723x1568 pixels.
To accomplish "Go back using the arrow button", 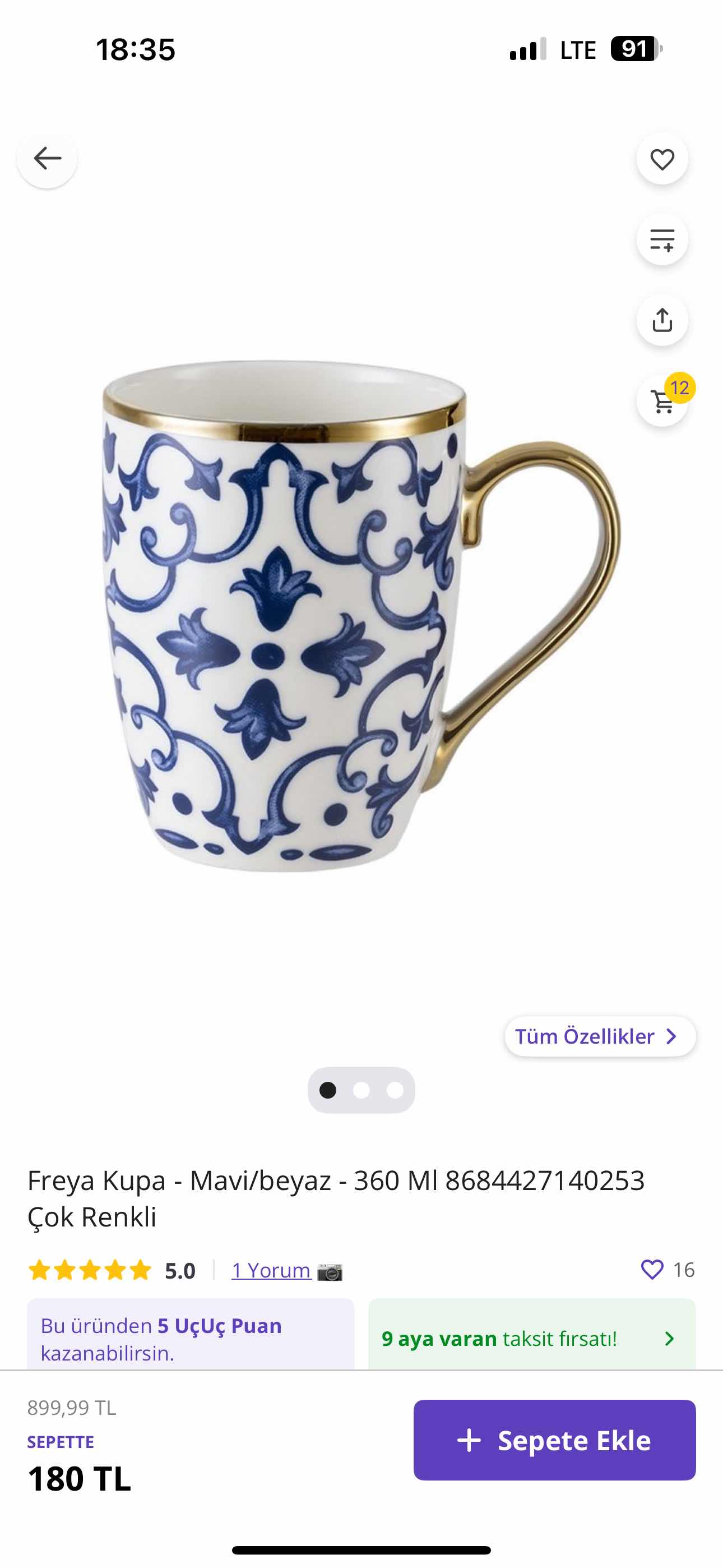I will pos(47,158).
